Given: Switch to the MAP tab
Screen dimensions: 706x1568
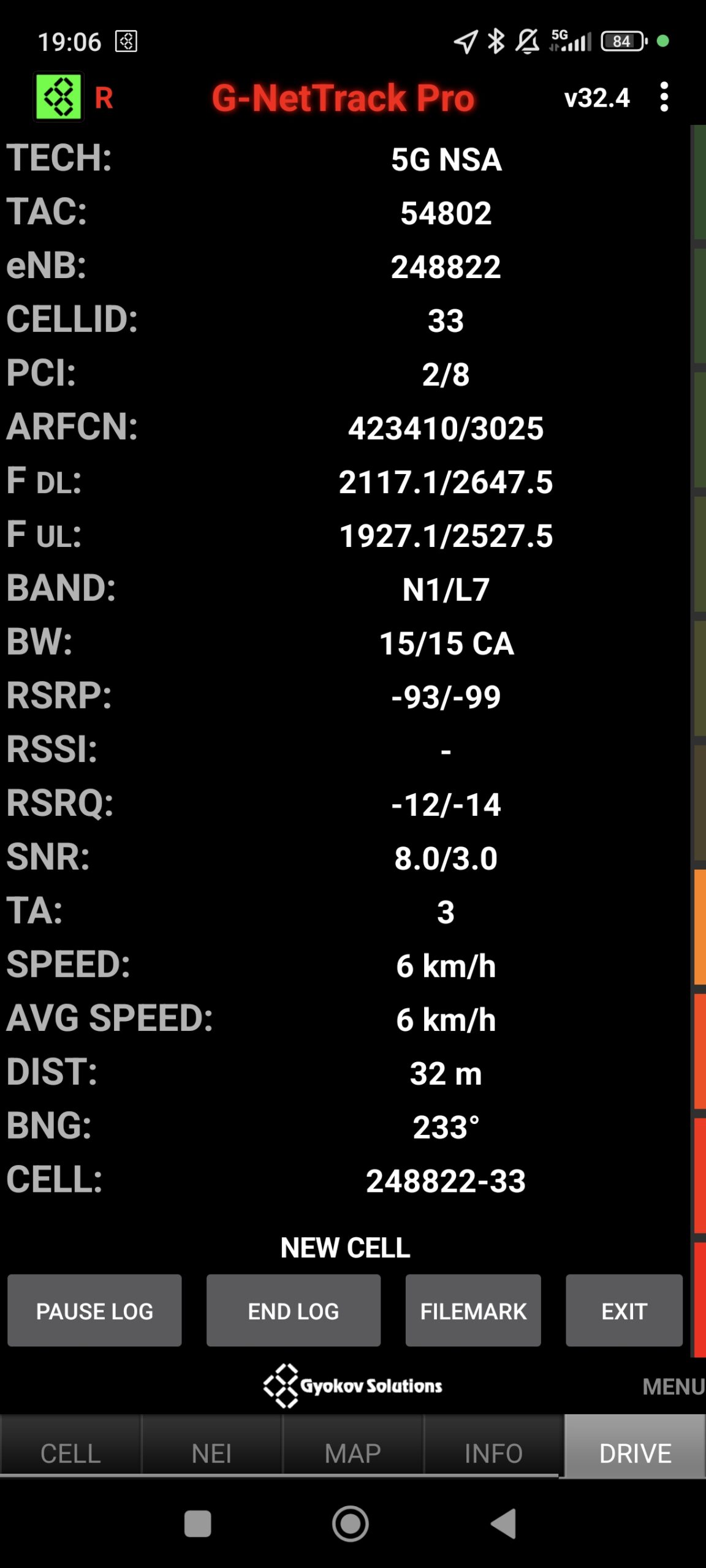Looking at the screenshot, I should pyautogui.click(x=352, y=1453).
